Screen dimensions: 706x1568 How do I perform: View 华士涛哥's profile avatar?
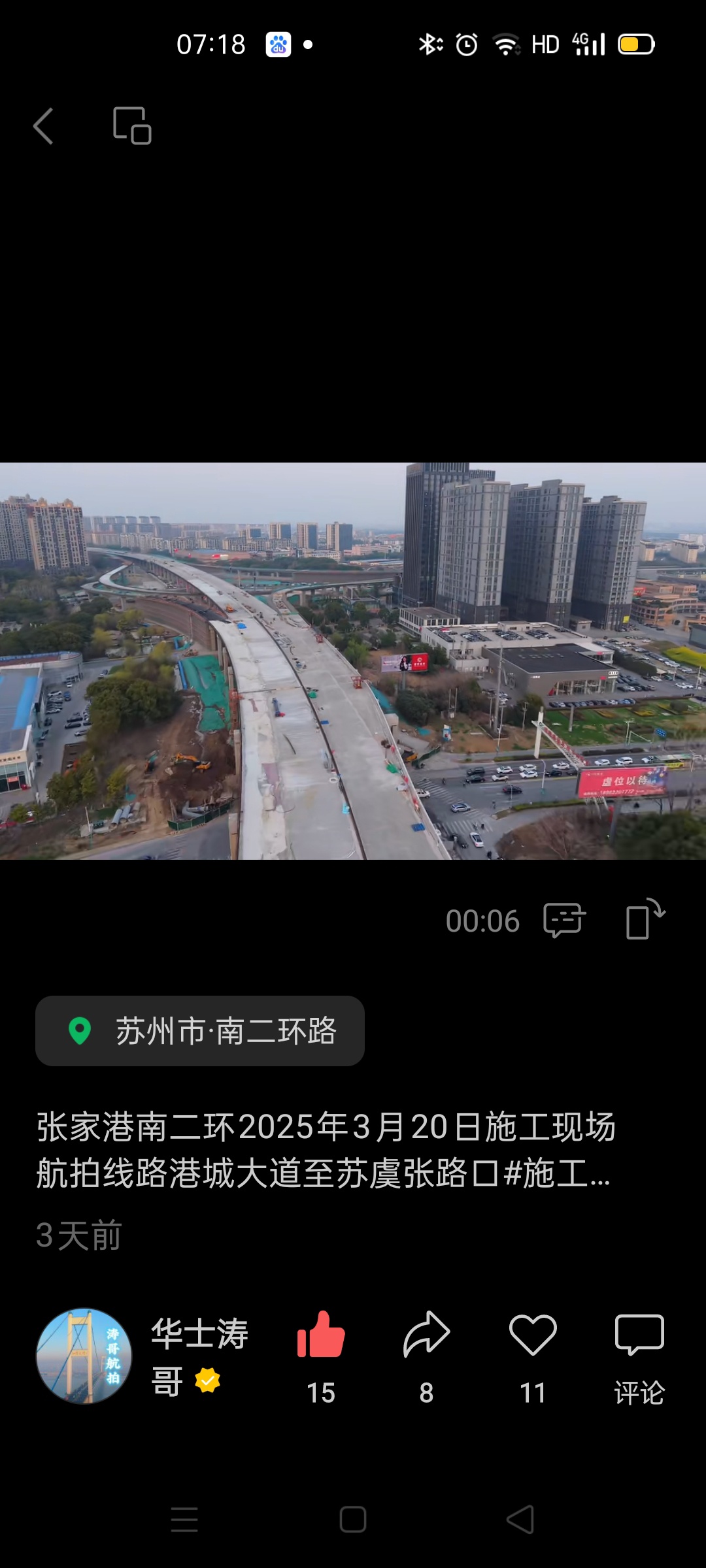[84, 1356]
